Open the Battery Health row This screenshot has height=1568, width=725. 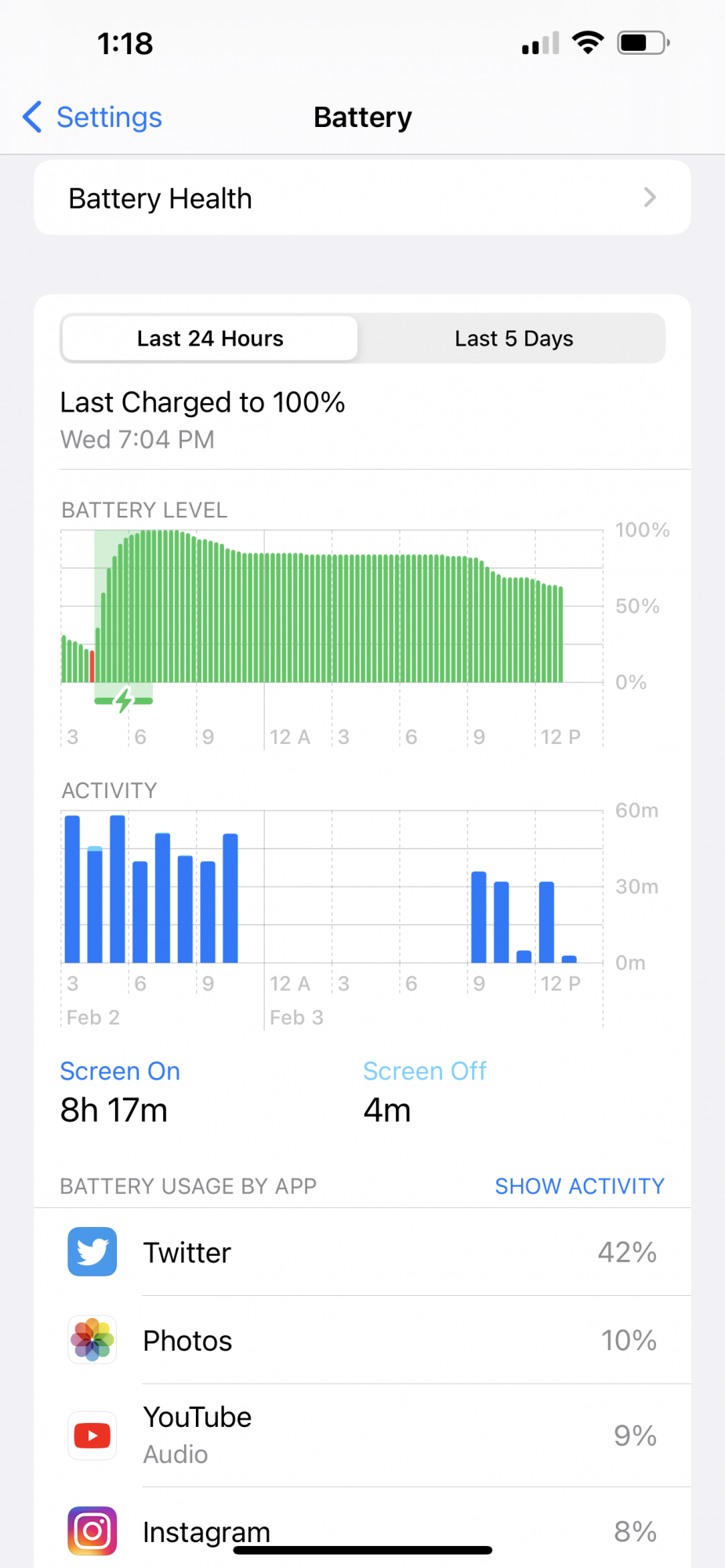[x=362, y=198]
